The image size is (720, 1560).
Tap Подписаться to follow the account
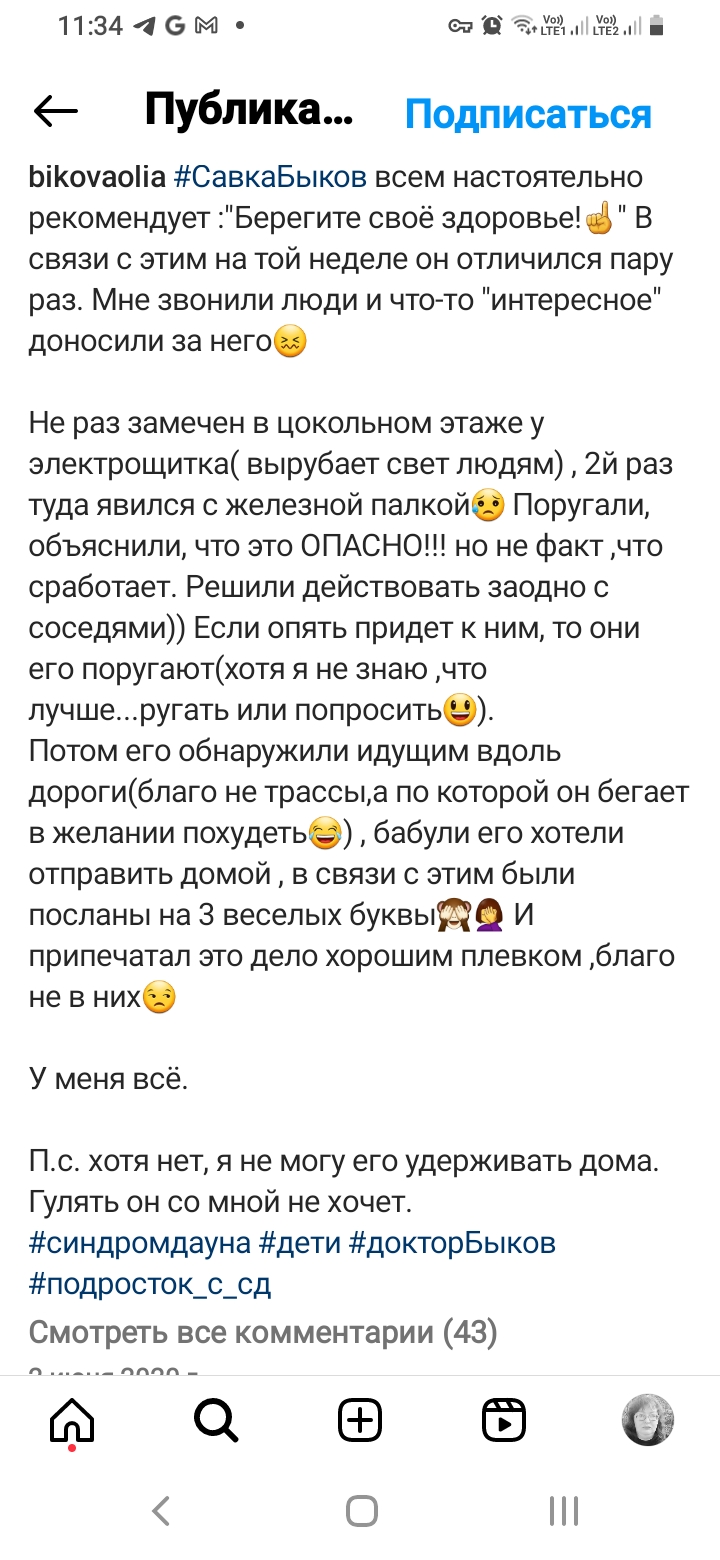pyautogui.click(x=528, y=114)
